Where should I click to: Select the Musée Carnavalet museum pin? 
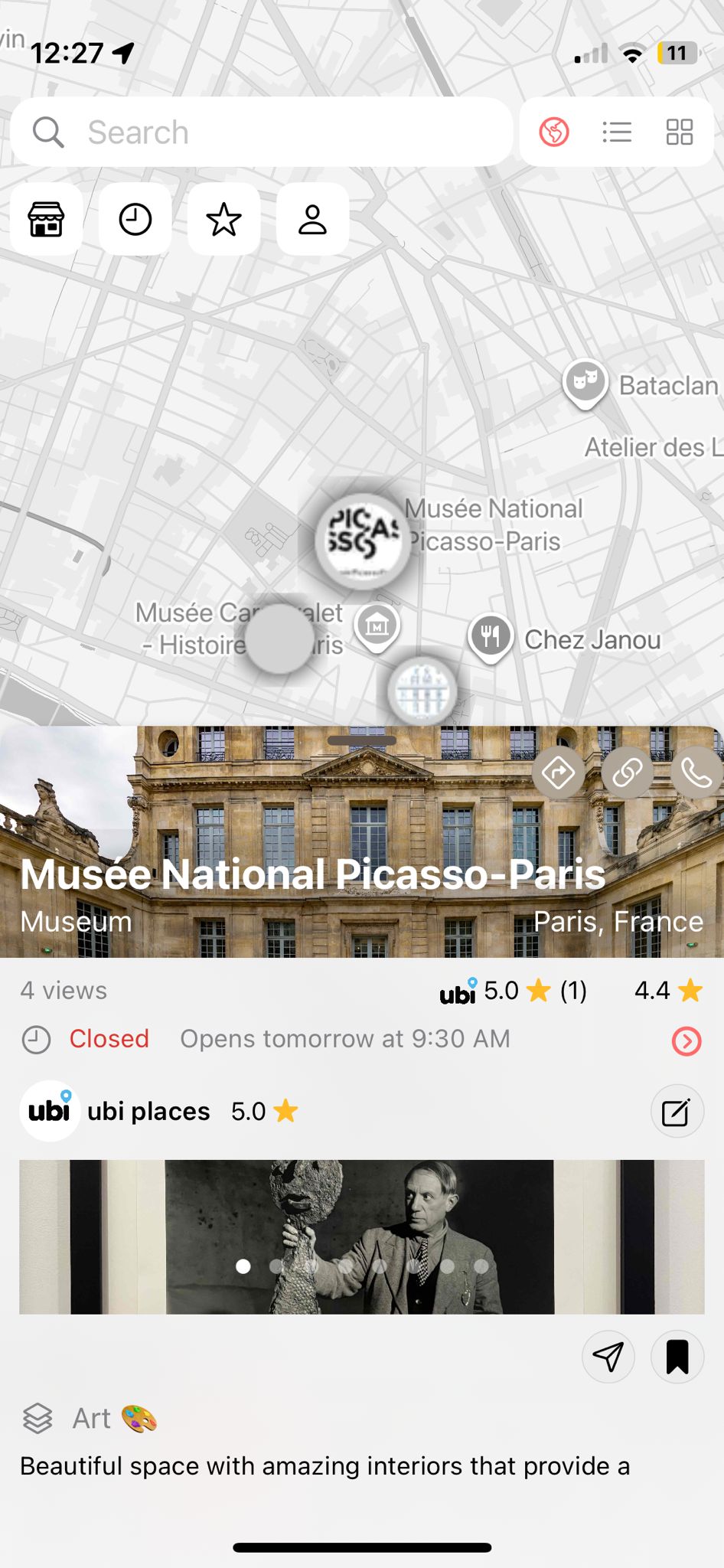coord(377,628)
